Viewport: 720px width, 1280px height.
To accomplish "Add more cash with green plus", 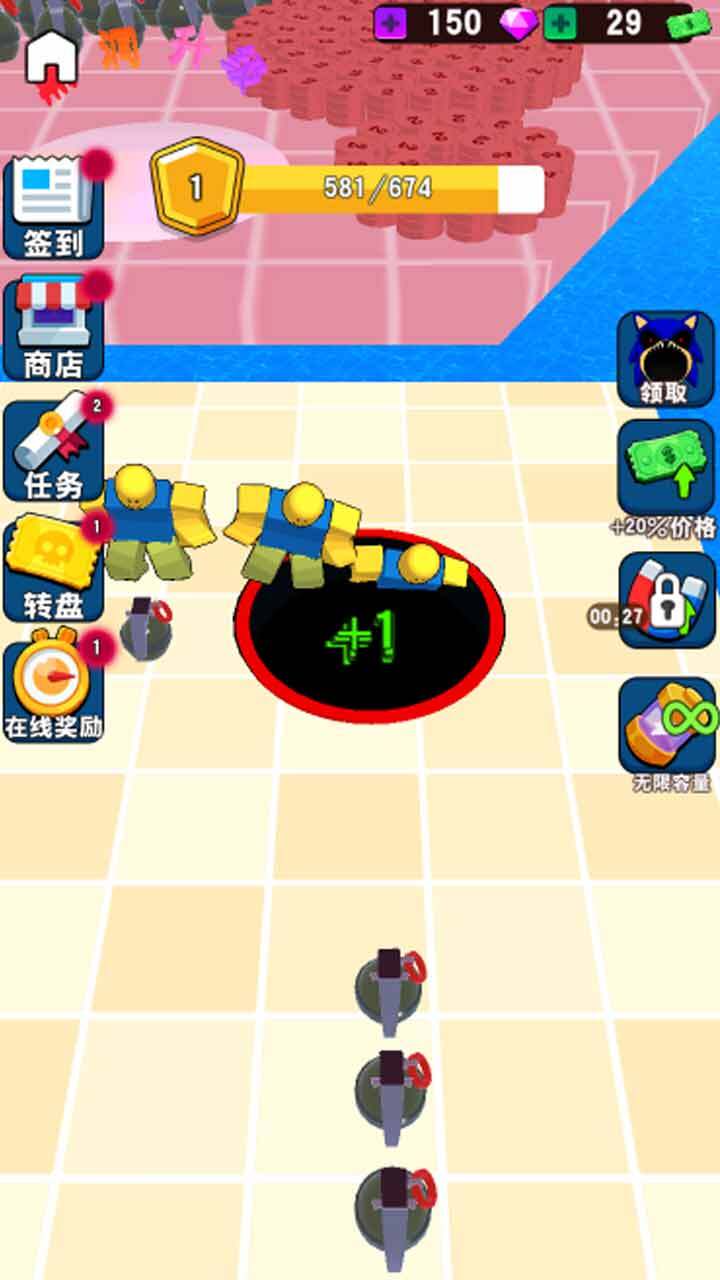I will tap(561, 23).
